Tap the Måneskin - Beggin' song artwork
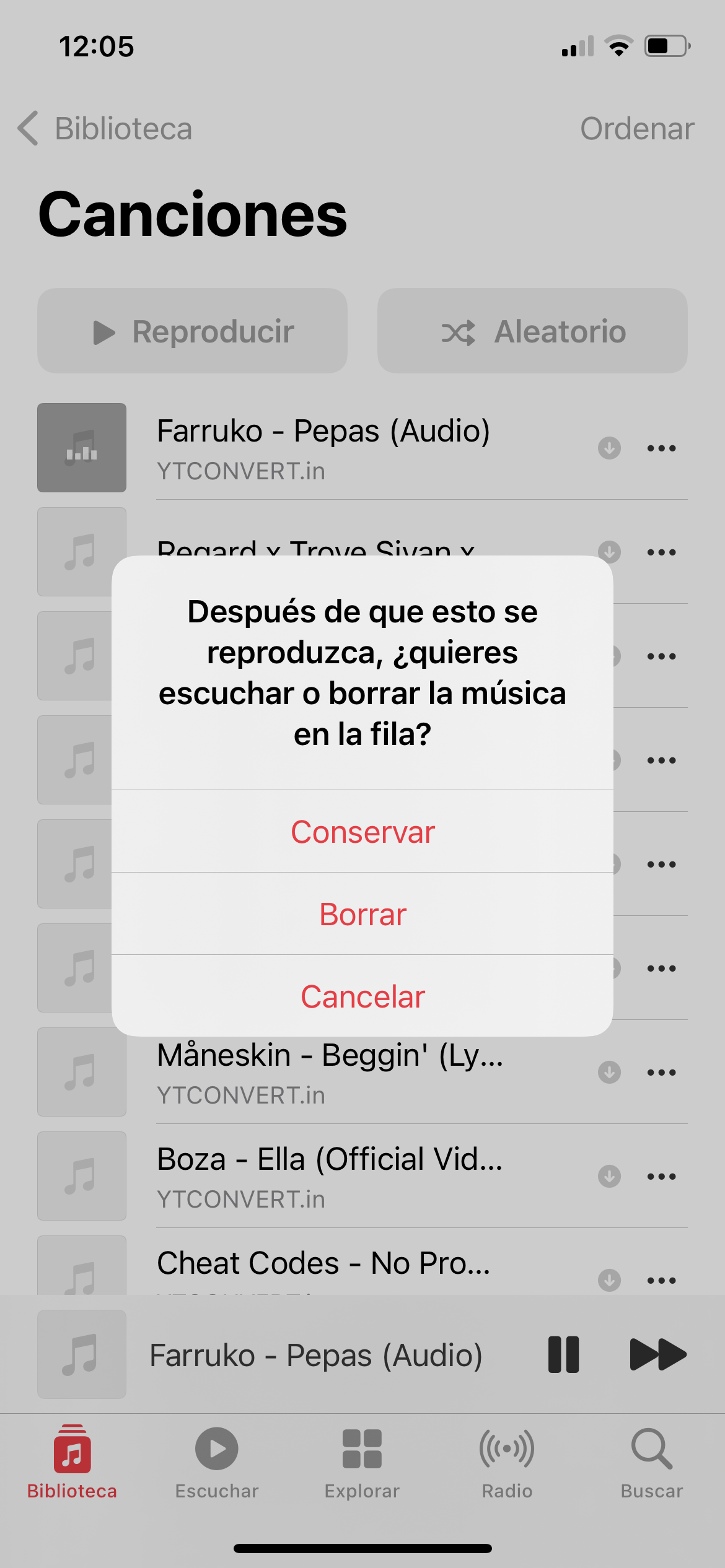This screenshot has height=1568, width=725. click(x=81, y=1071)
